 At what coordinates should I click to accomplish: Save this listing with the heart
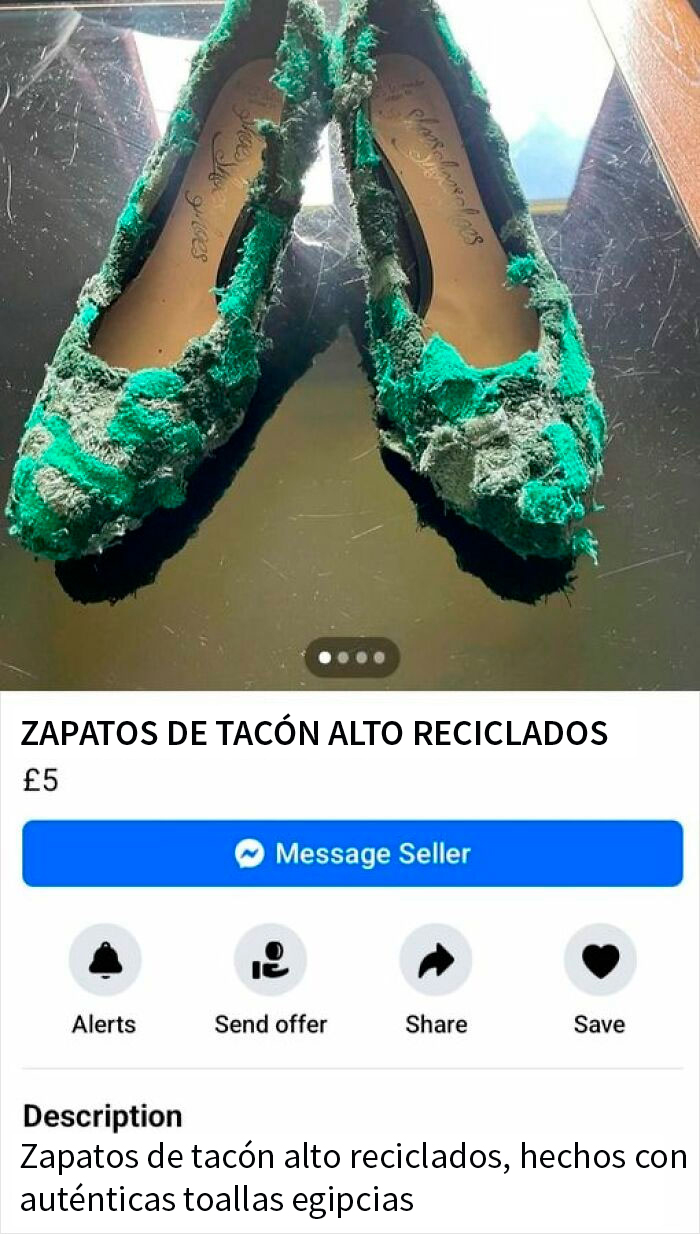(x=599, y=961)
